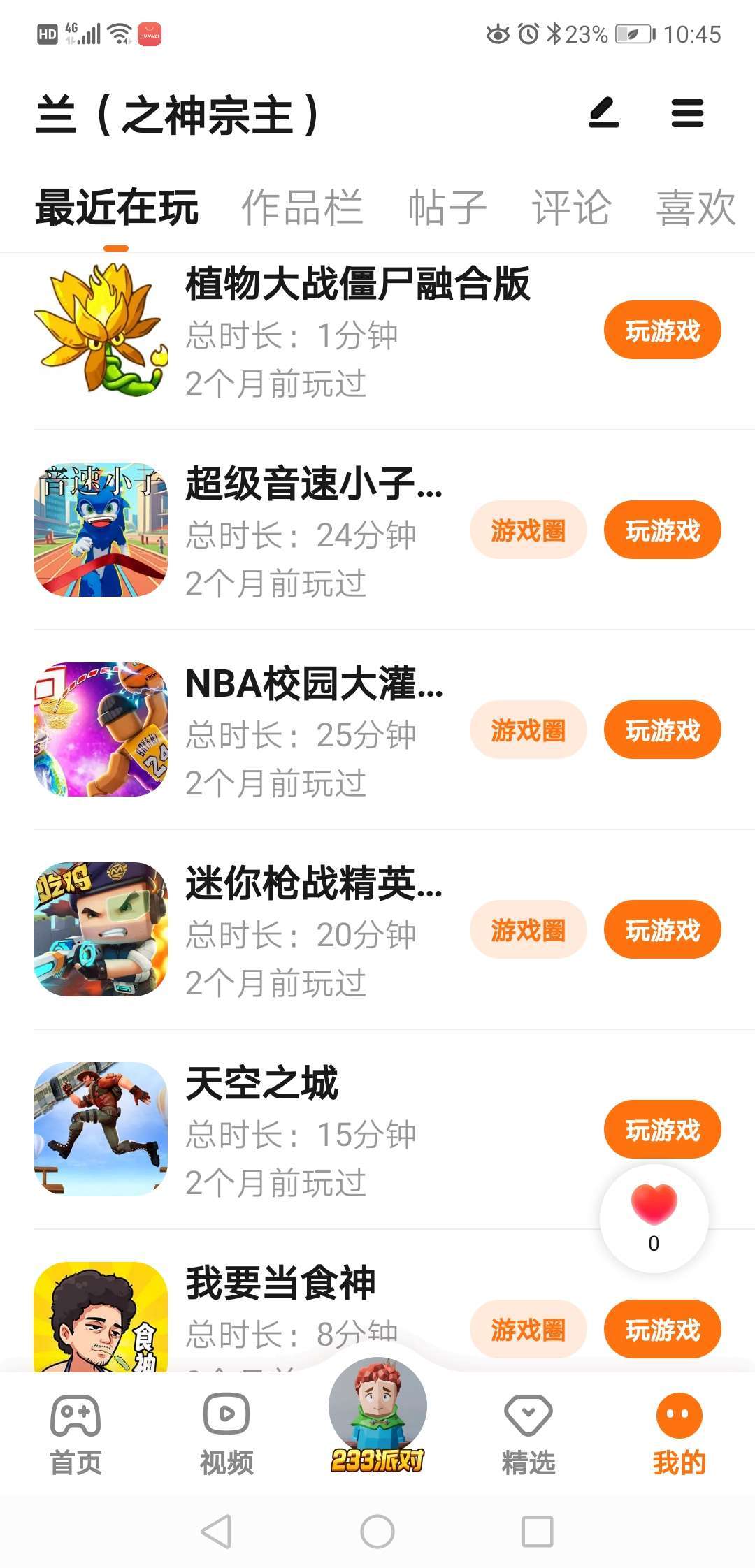
Task: Launch 超级音速小子 via 玩游戏
Action: pos(662,530)
